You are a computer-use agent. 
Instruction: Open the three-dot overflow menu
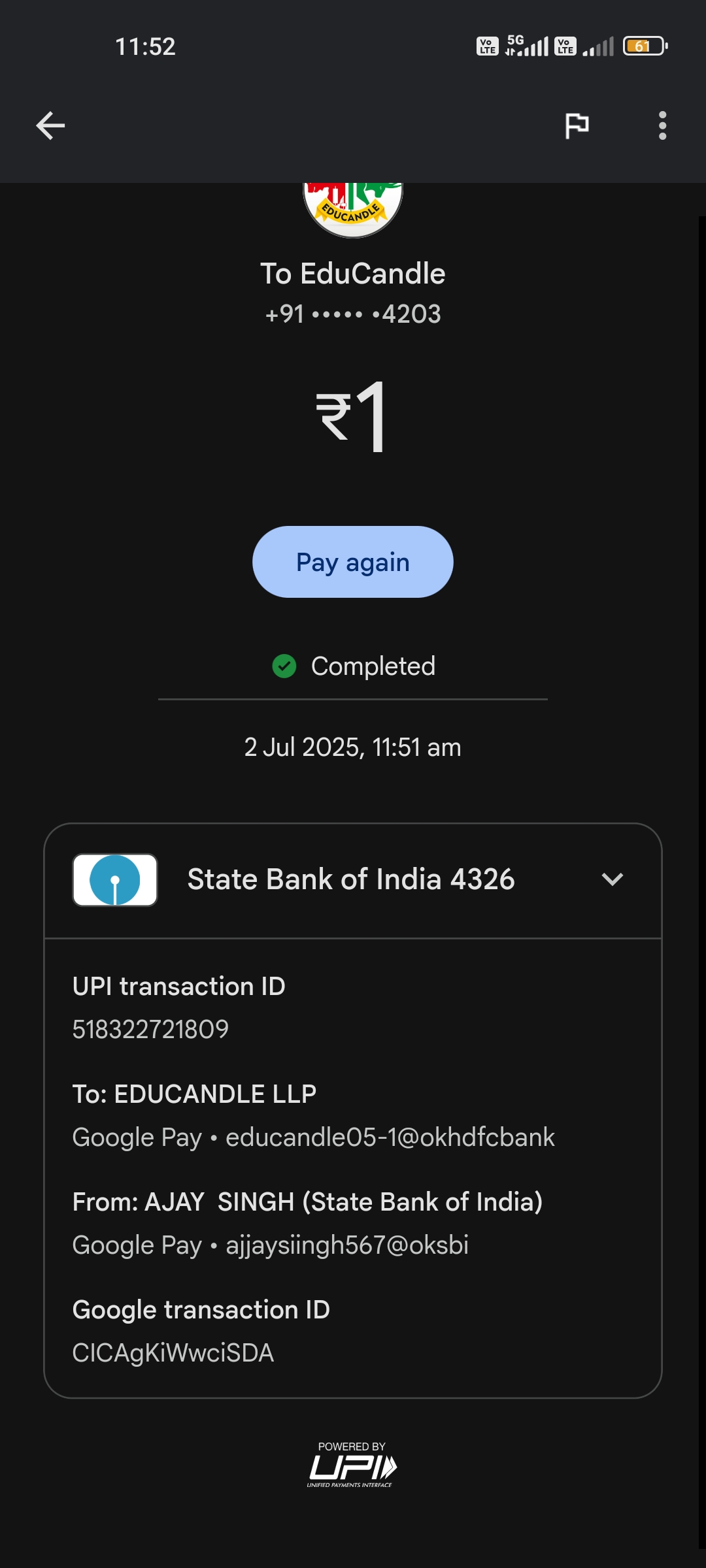pos(662,125)
